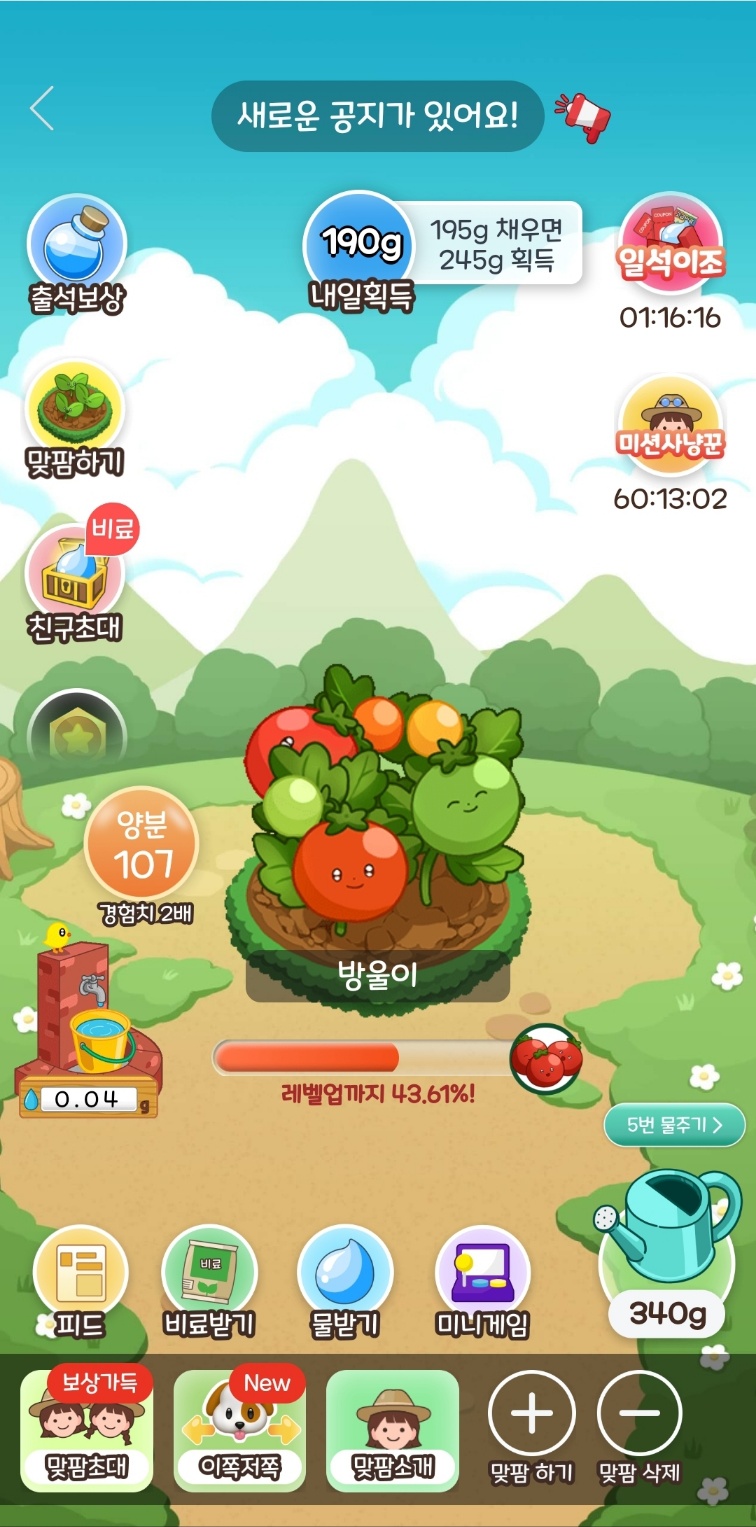756x1527 pixels.
Task: Add a 맞팜 with plus button
Action: [532, 1415]
